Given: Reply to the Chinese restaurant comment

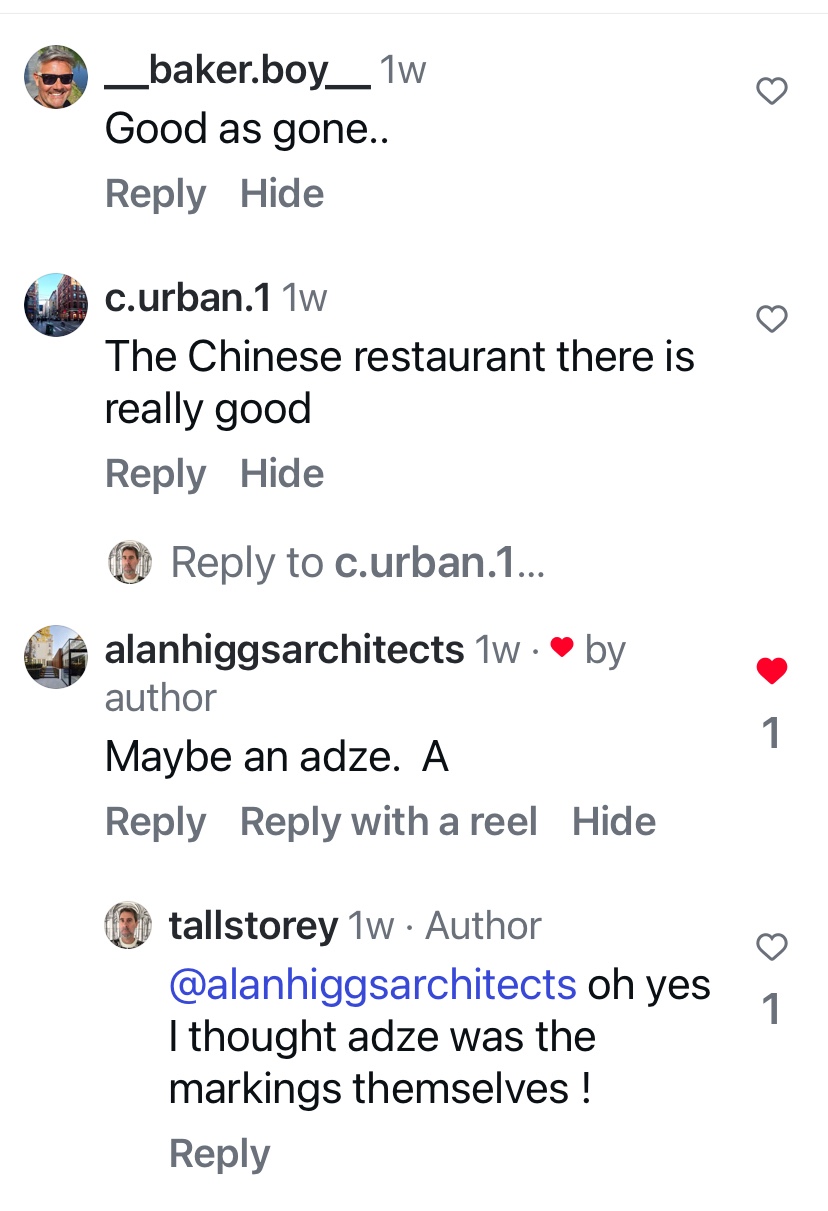Looking at the screenshot, I should [x=155, y=473].
